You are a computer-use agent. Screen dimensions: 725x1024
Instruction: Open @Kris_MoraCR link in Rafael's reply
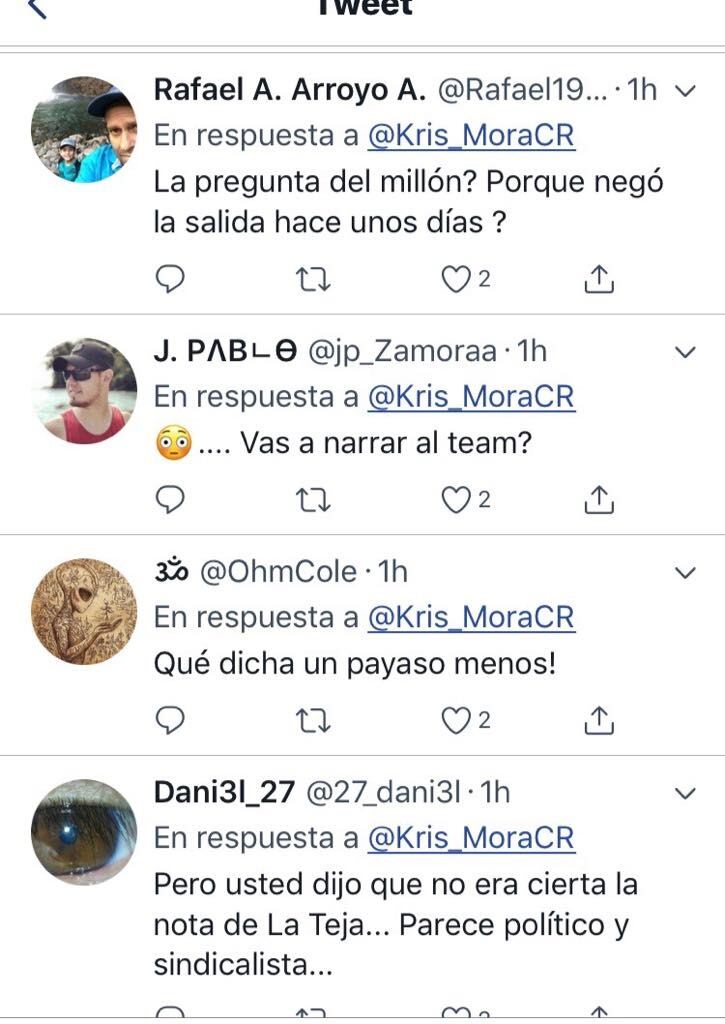coord(471,136)
